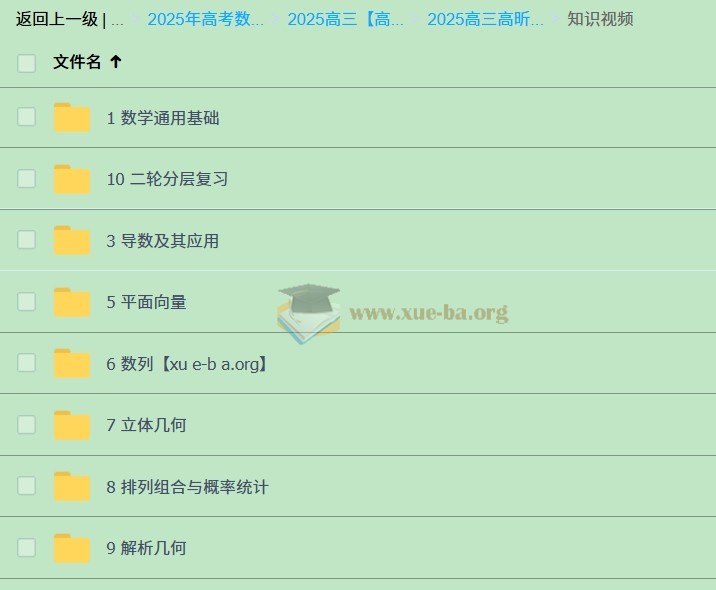Open breadcrumb 2025高三高昕...
The image size is (716, 590).
pyautogui.click(x=485, y=19)
